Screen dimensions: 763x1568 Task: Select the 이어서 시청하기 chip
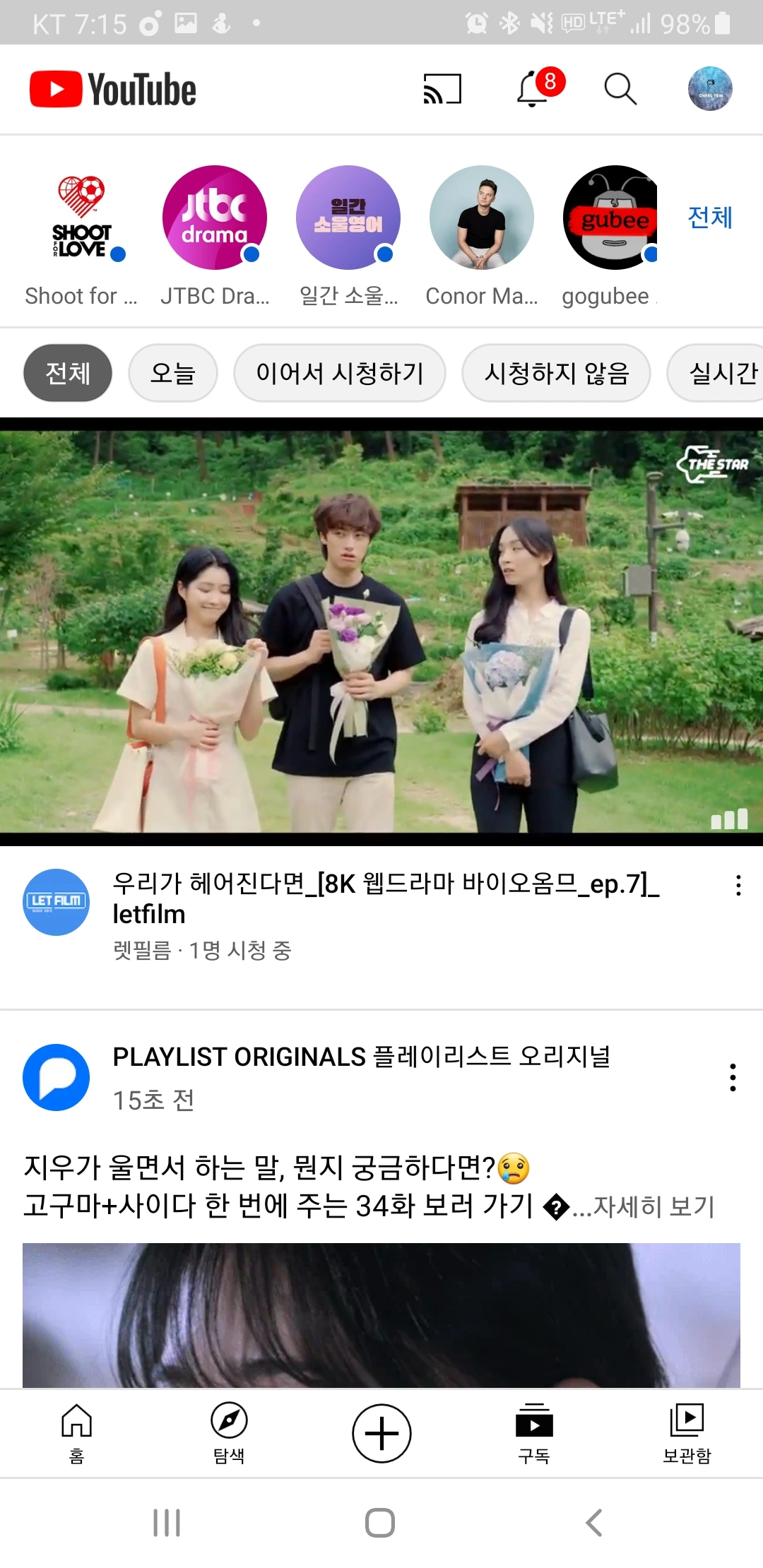pos(340,373)
